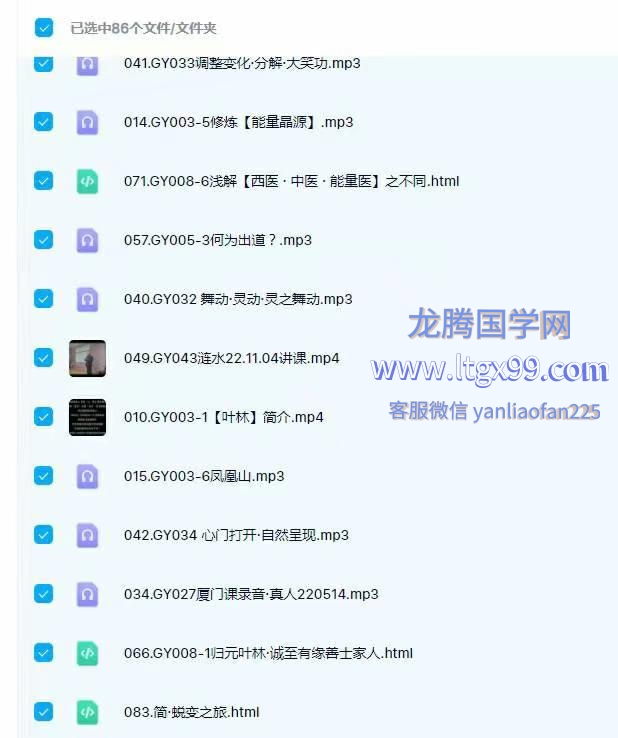This screenshot has height=738, width=618.
Task: Deselect checkbox for 057.GY005-3何为出道？.mp3
Action: coord(44,240)
